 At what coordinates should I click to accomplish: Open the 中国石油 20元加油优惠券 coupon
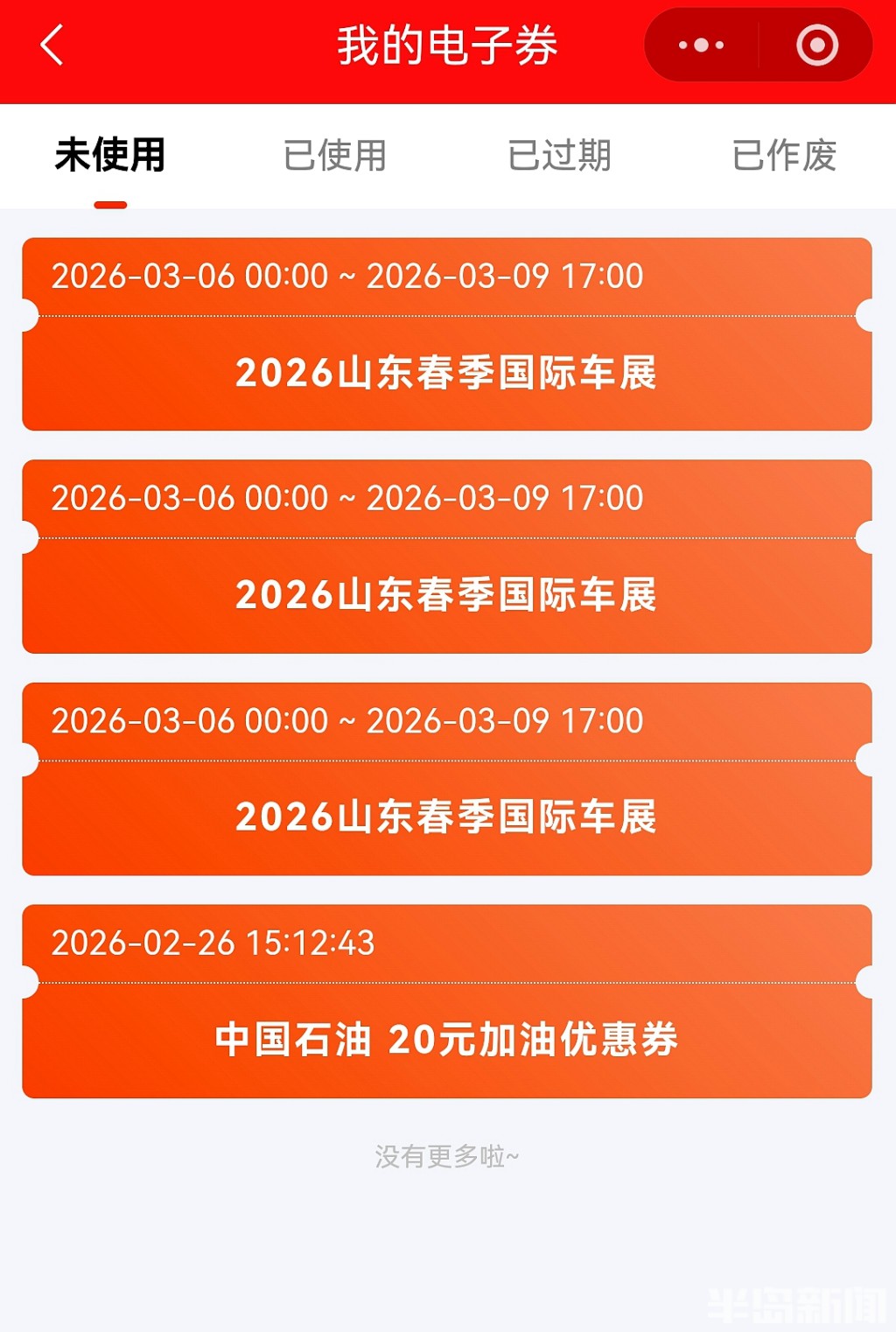446,1039
